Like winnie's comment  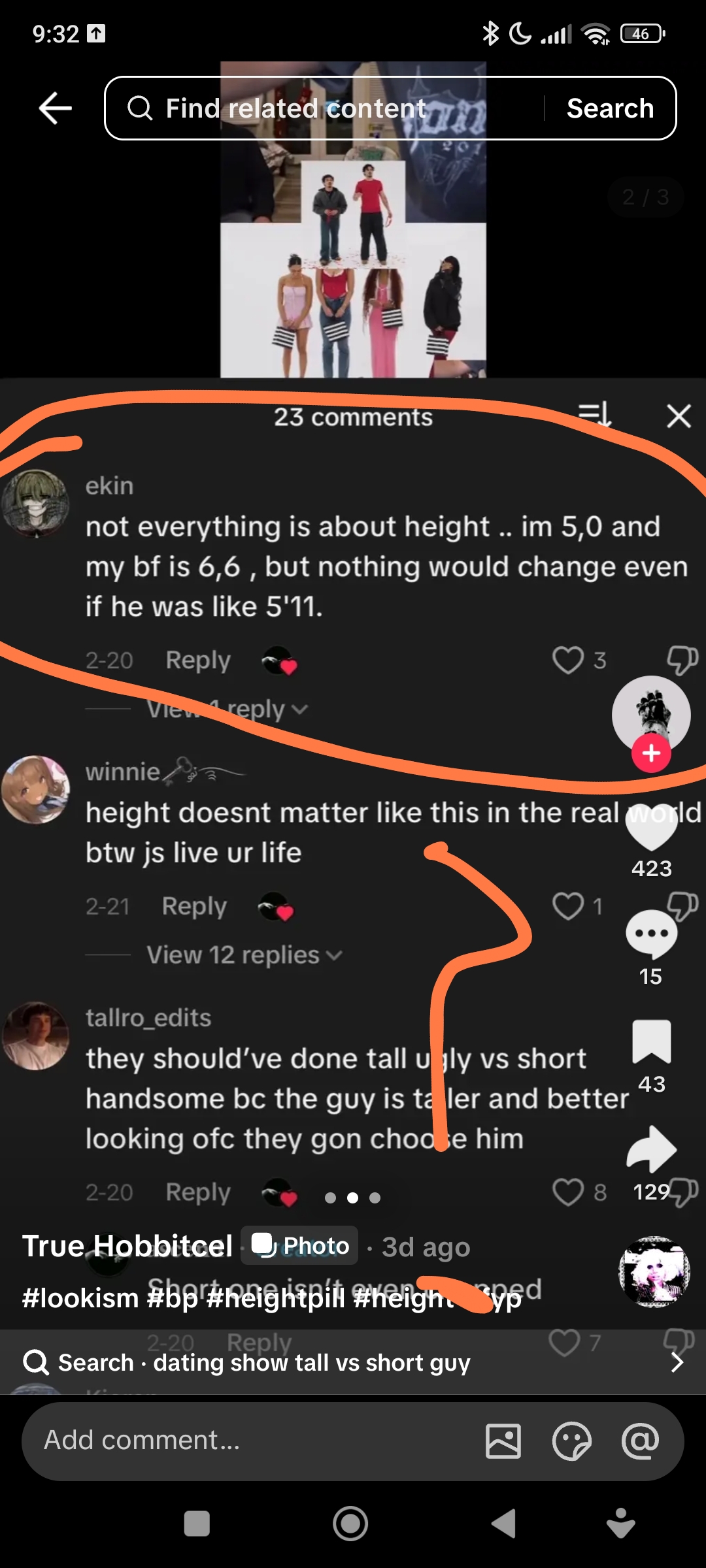pos(567,906)
